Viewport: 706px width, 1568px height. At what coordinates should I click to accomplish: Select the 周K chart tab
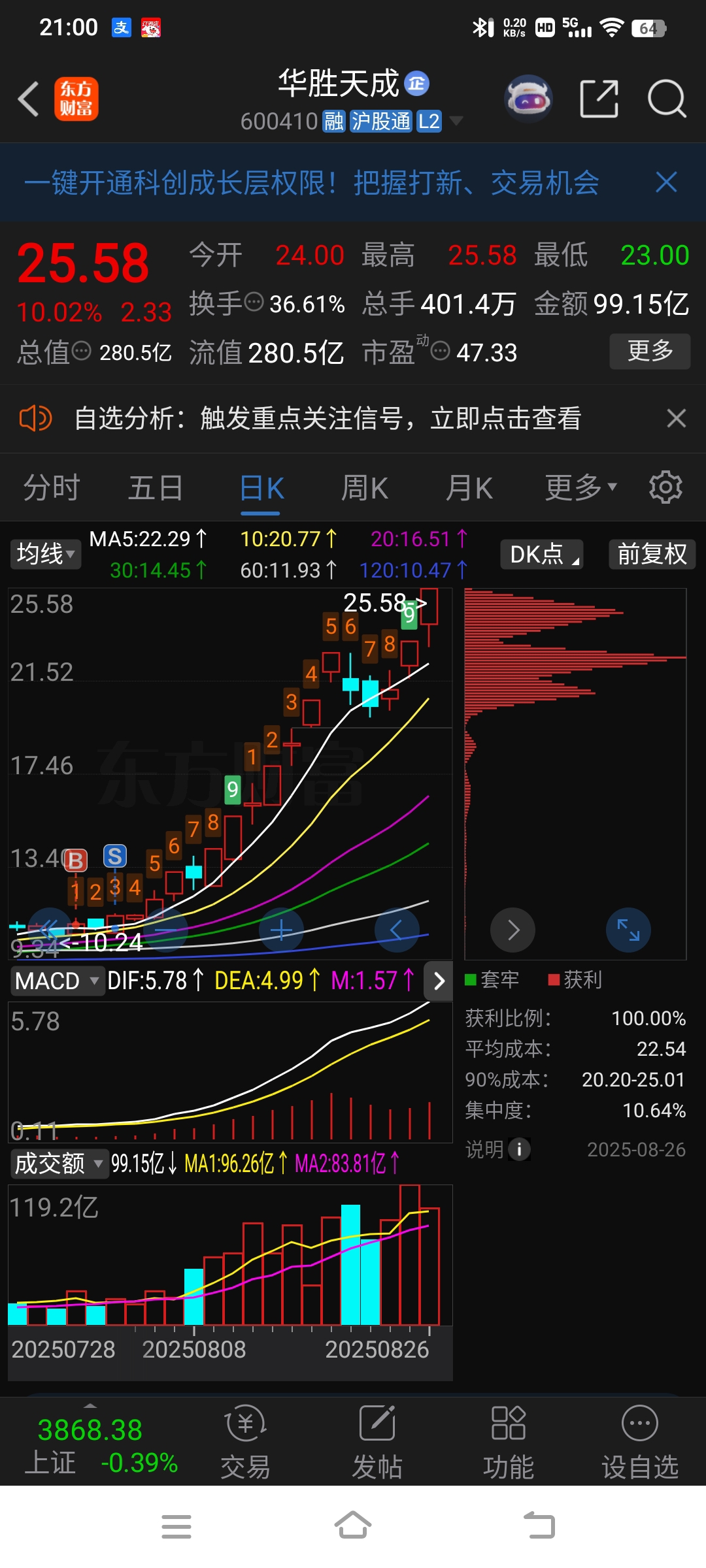pyautogui.click(x=365, y=488)
